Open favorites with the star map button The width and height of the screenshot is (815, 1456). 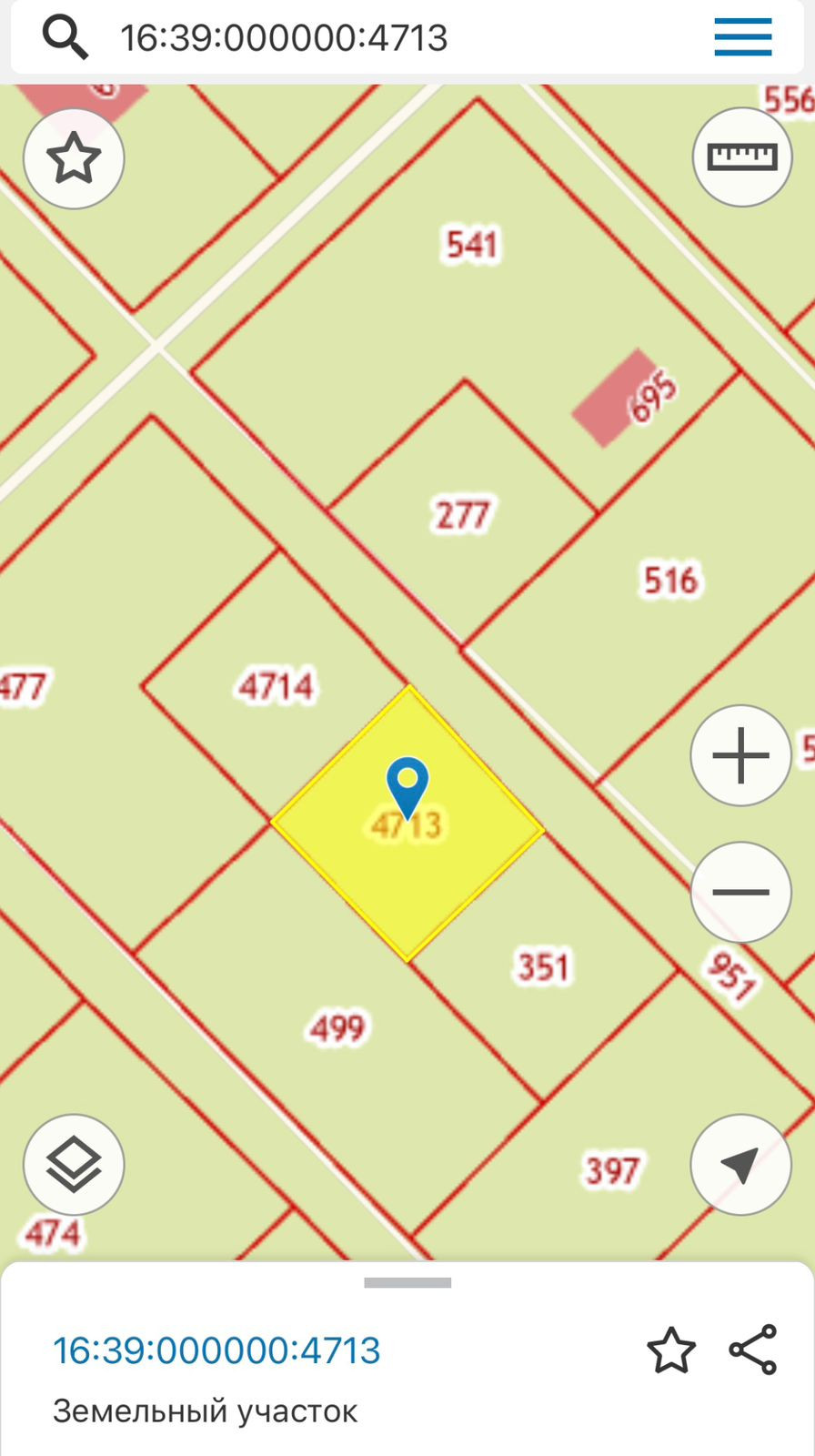74,159
